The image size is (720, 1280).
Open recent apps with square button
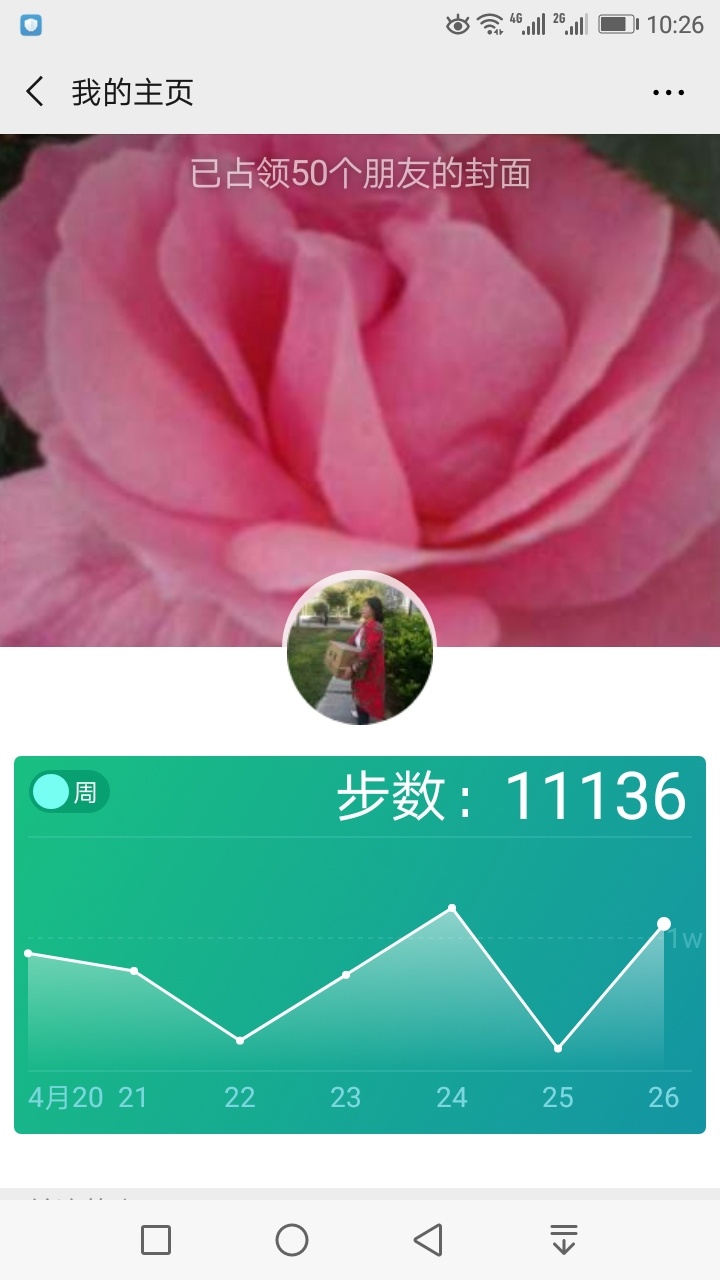[x=156, y=1240]
